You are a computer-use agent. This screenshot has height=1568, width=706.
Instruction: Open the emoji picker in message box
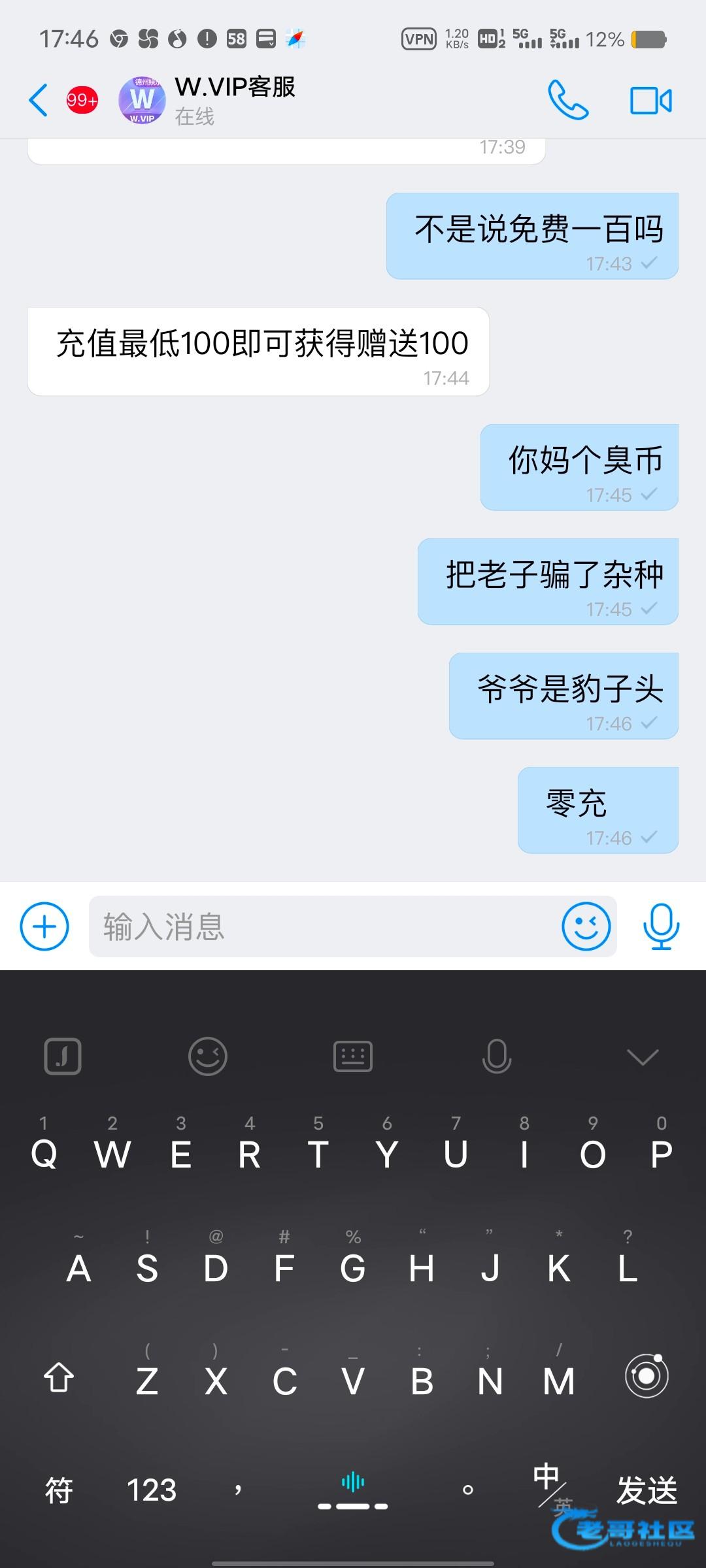pyautogui.click(x=586, y=926)
